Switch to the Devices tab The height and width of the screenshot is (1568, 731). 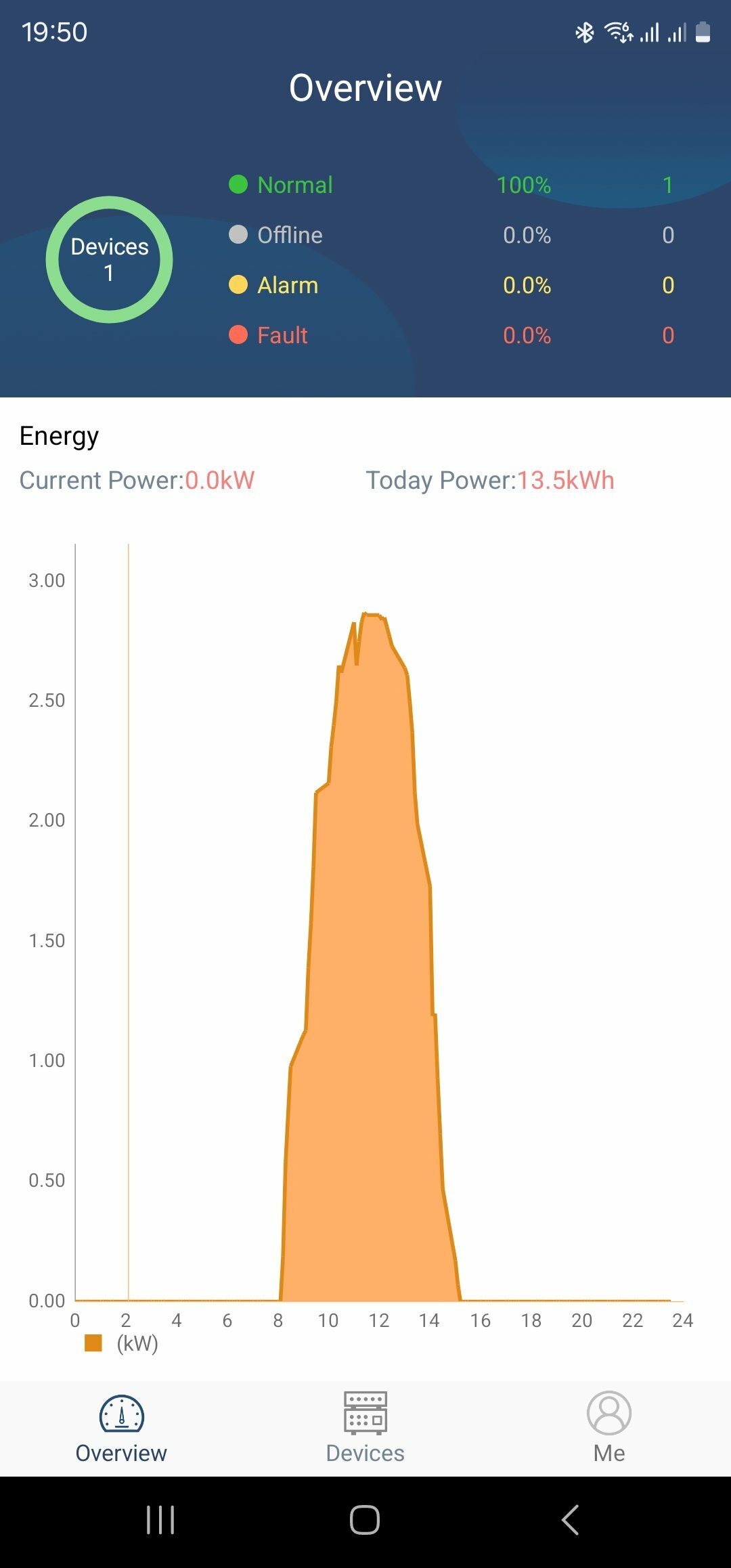click(365, 1429)
